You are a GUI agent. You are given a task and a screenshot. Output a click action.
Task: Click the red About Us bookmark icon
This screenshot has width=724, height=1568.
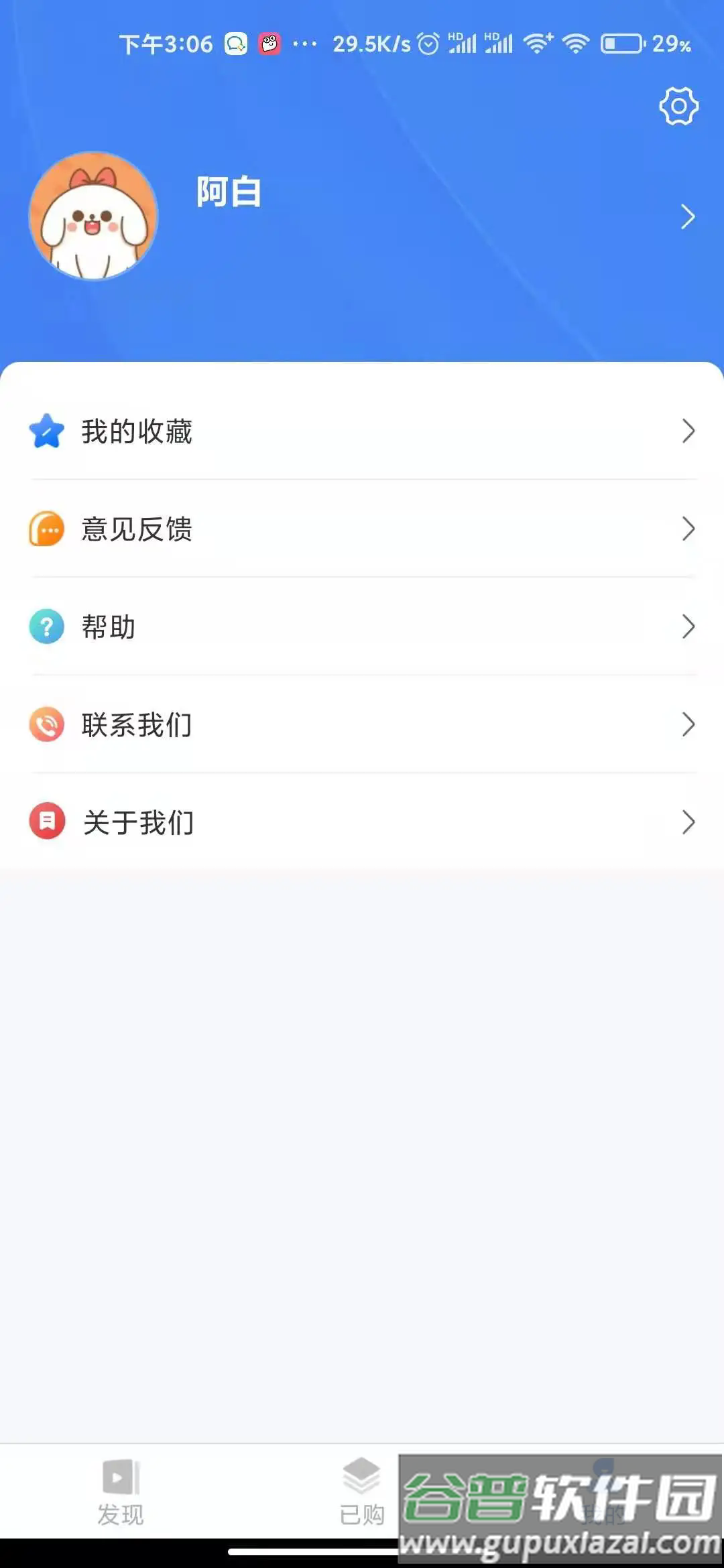(x=47, y=822)
